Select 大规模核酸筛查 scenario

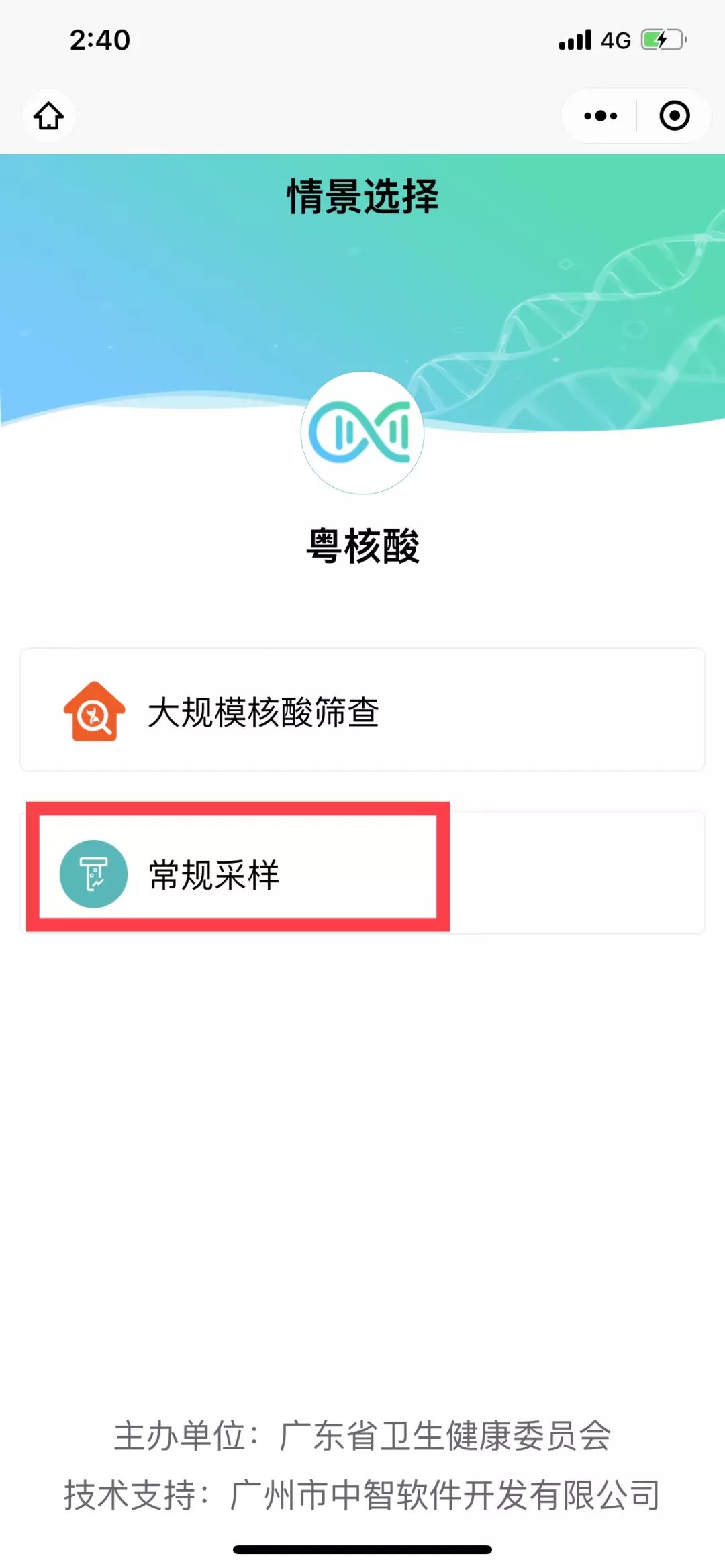[x=362, y=710]
